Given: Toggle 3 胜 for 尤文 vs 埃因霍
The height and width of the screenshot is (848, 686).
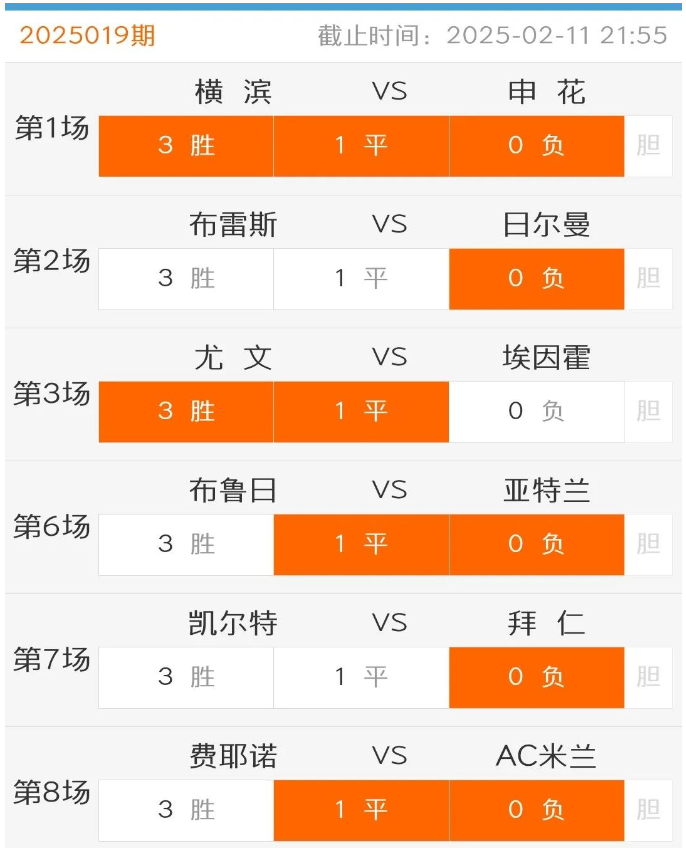Looking at the screenshot, I should 186,411.
